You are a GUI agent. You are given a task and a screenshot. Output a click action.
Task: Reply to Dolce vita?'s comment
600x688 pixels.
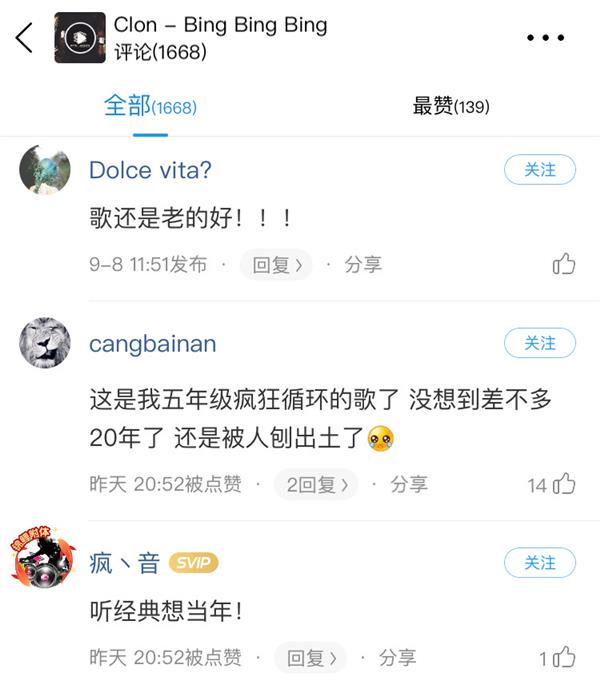[281, 264]
